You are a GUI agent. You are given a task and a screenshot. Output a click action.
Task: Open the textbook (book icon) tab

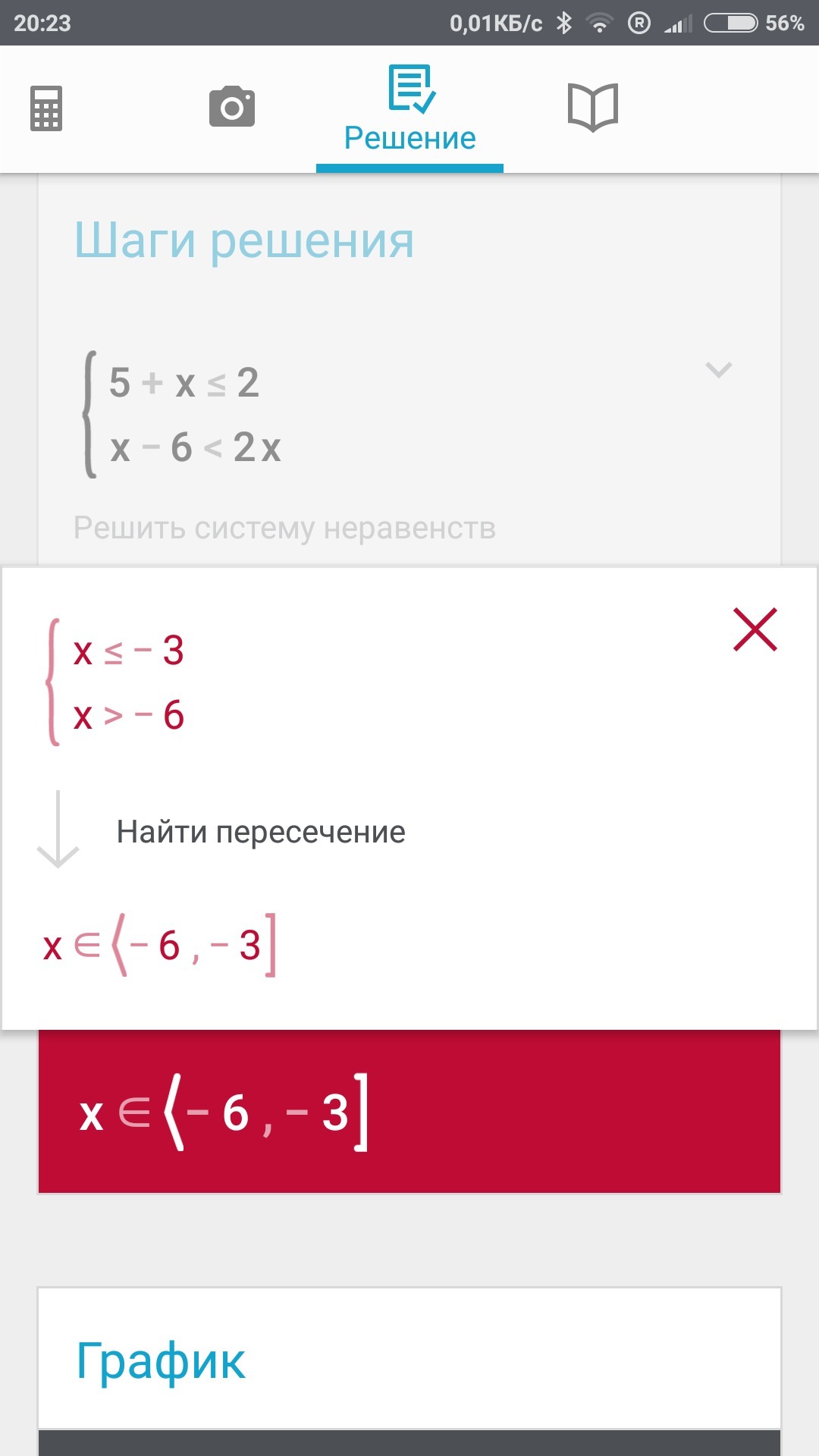[x=592, y=108]
